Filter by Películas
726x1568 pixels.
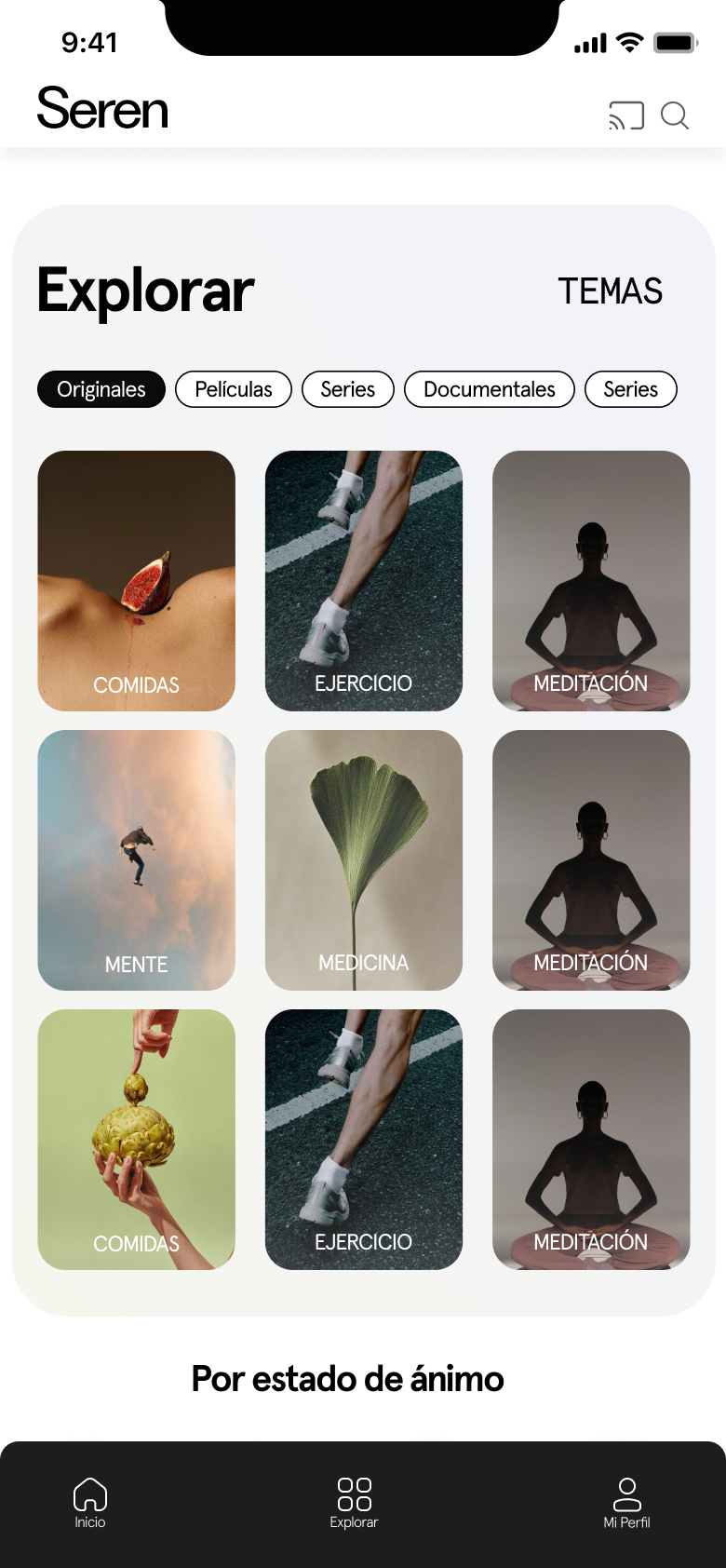234,389
